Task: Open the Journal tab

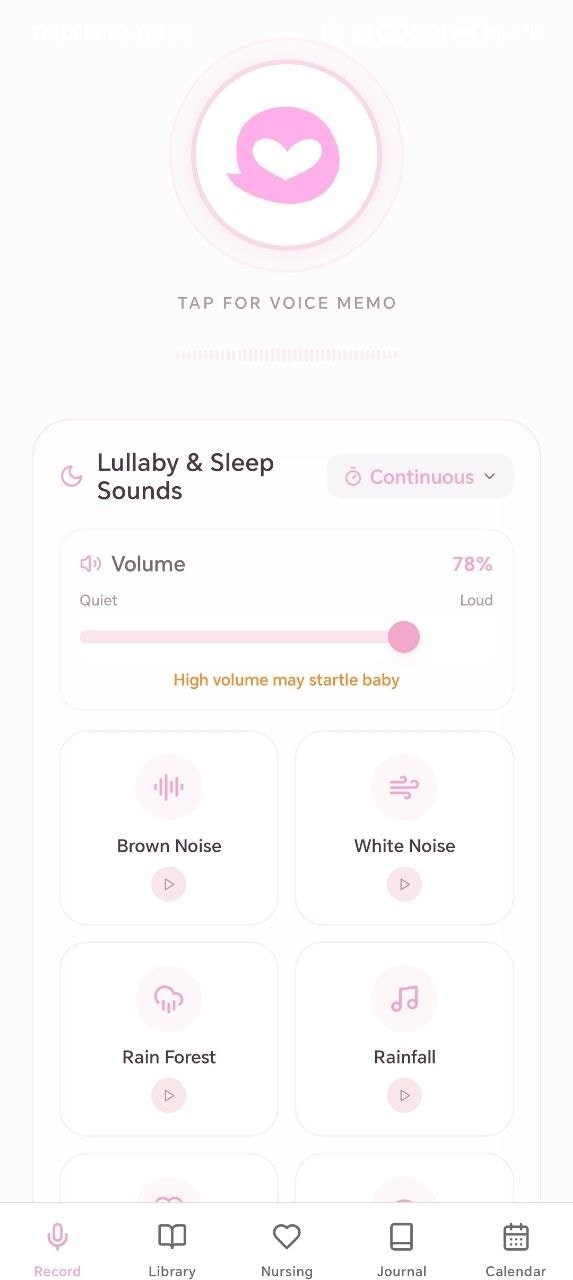Action: pos(401,1249)
